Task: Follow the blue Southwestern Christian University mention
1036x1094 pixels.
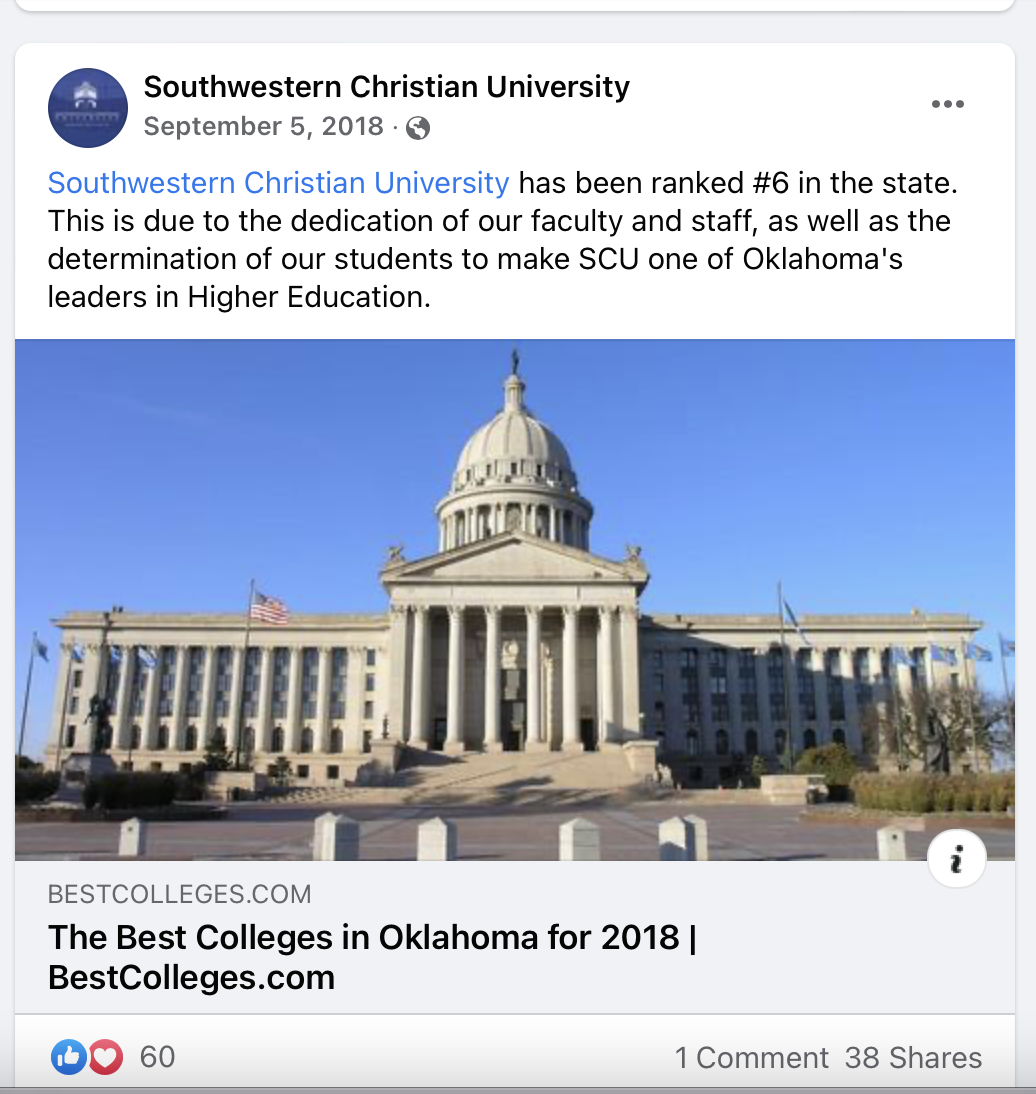Action: (x=278, y=183)
